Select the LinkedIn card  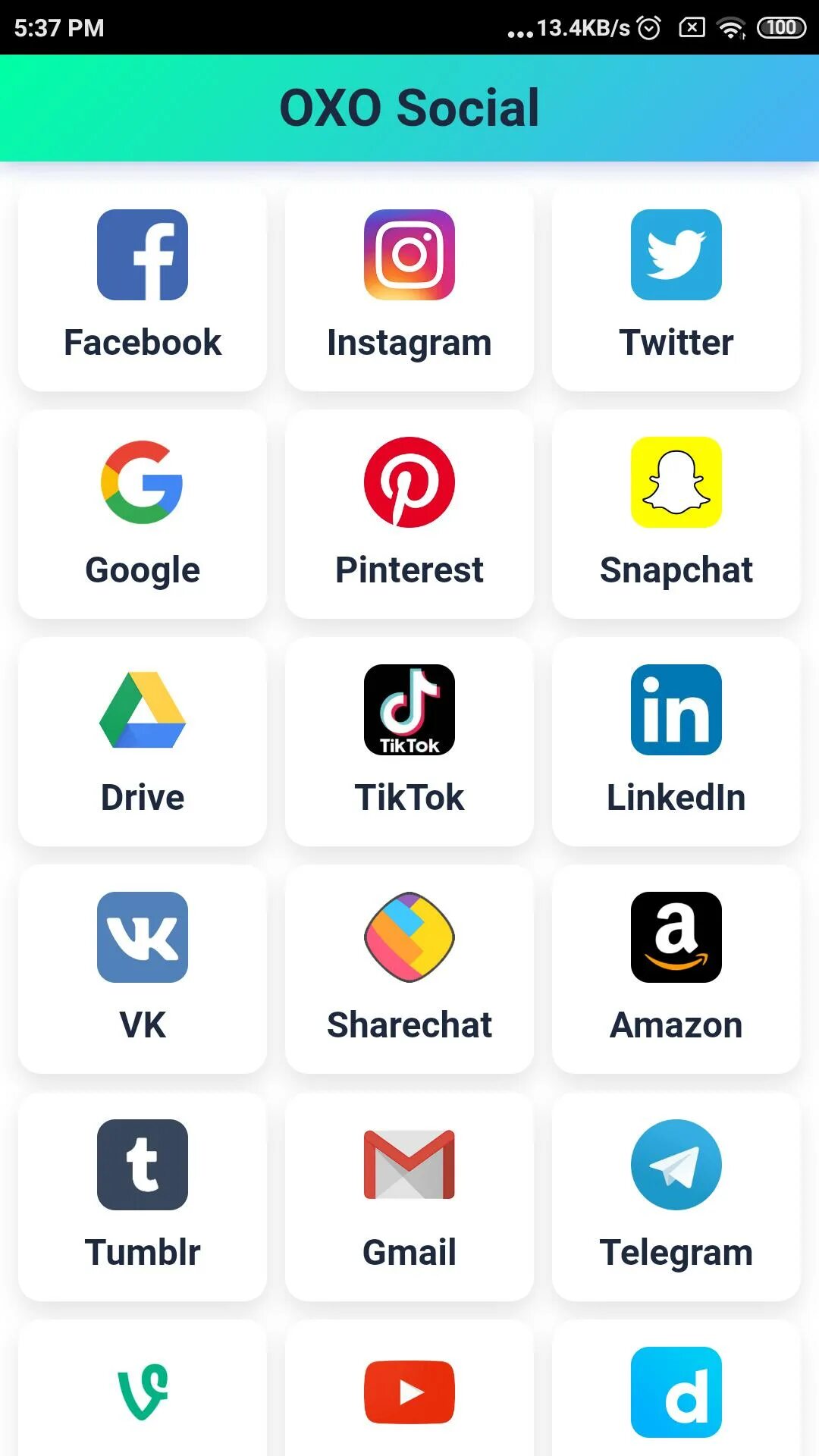pyautogui.click(x=676, y=742)
